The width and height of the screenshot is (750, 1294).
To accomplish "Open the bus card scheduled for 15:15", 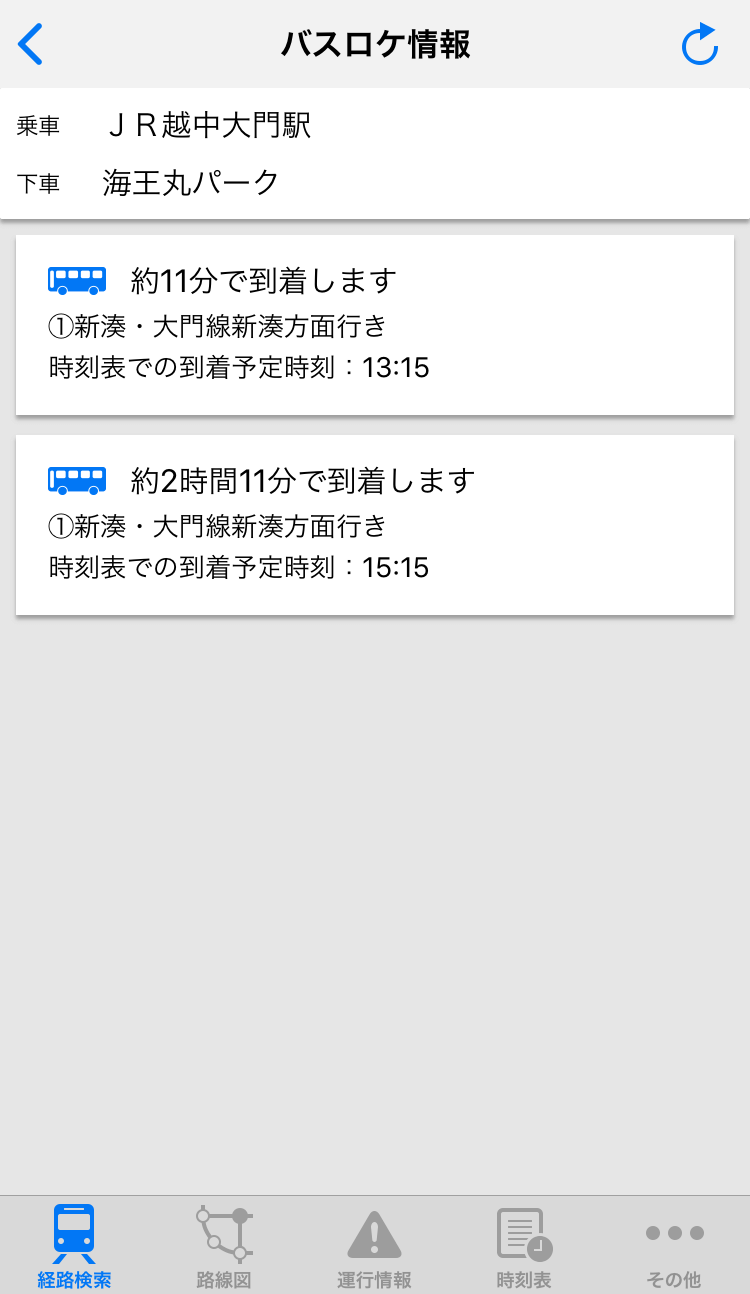I will (375, 525).
